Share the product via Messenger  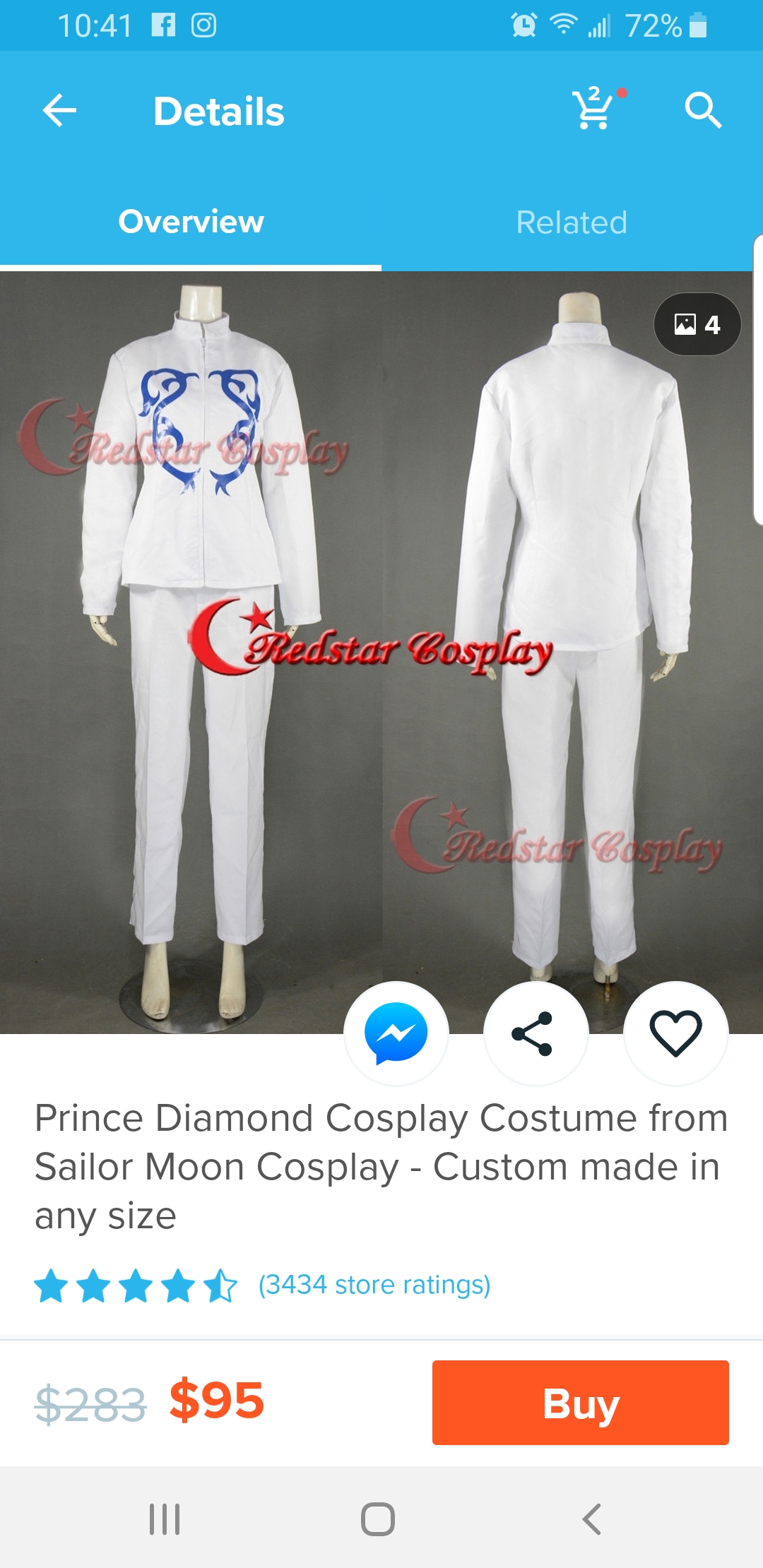tap(396, 1033)
